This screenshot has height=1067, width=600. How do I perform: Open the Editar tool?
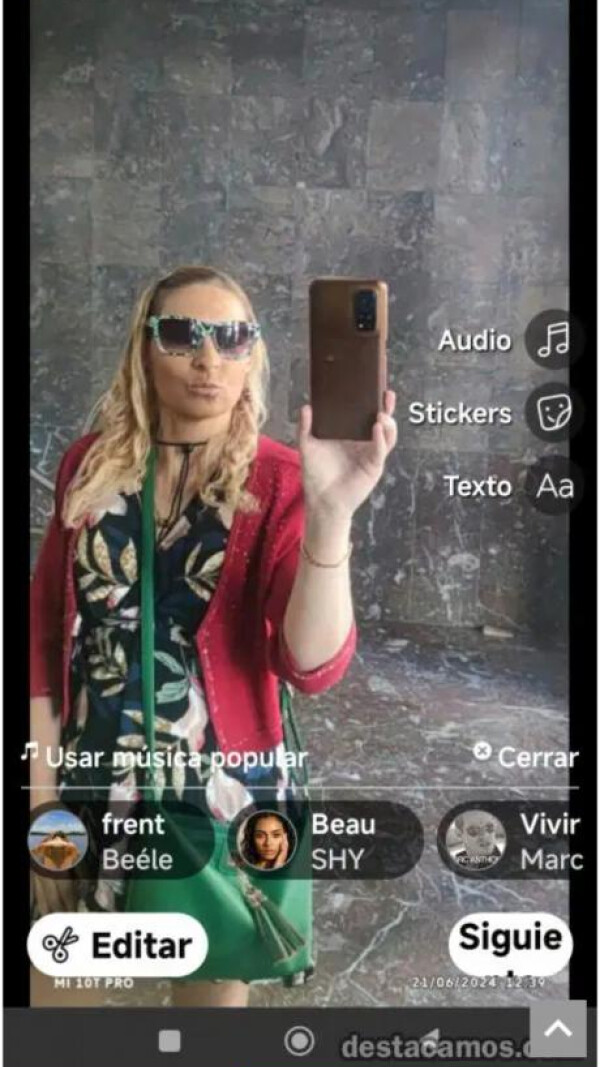click(118, 945)
